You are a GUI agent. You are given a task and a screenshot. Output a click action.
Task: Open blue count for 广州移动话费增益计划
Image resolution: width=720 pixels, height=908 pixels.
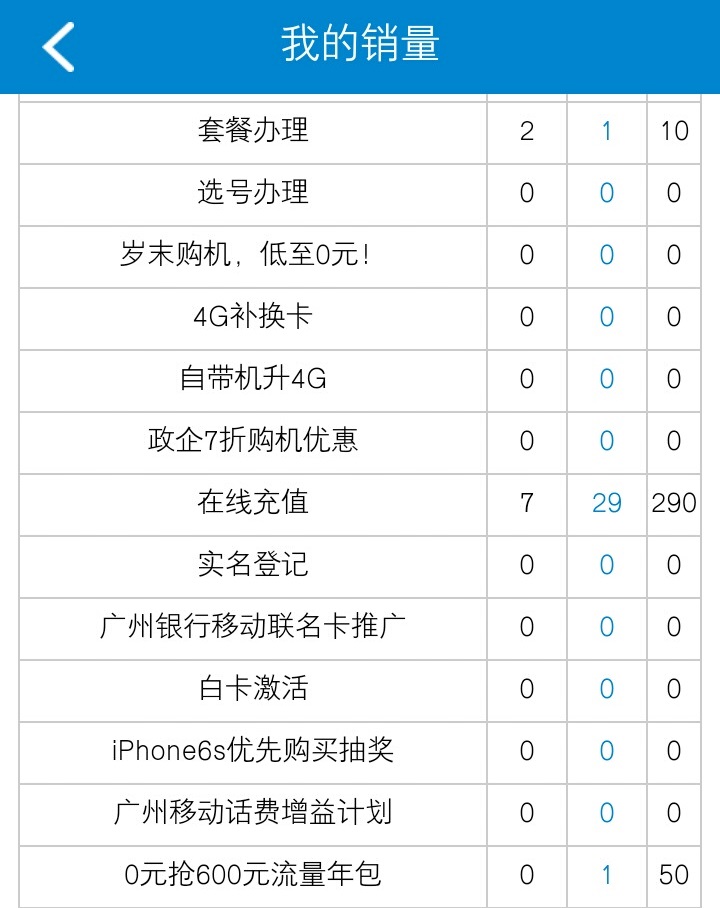coord(606,813)
